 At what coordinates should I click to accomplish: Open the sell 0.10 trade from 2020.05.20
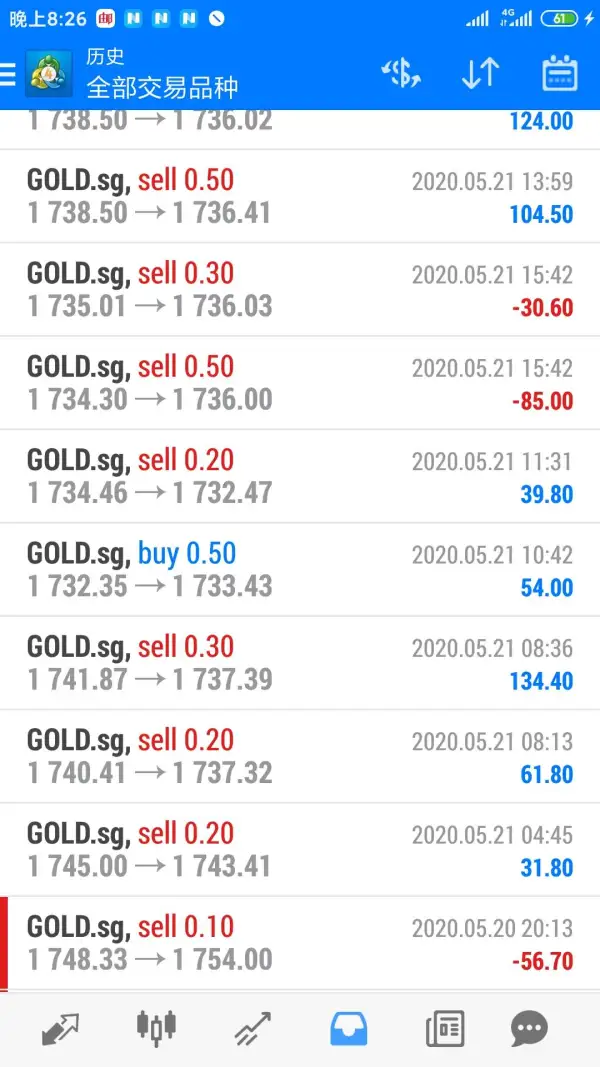click(x=300, y=944)
